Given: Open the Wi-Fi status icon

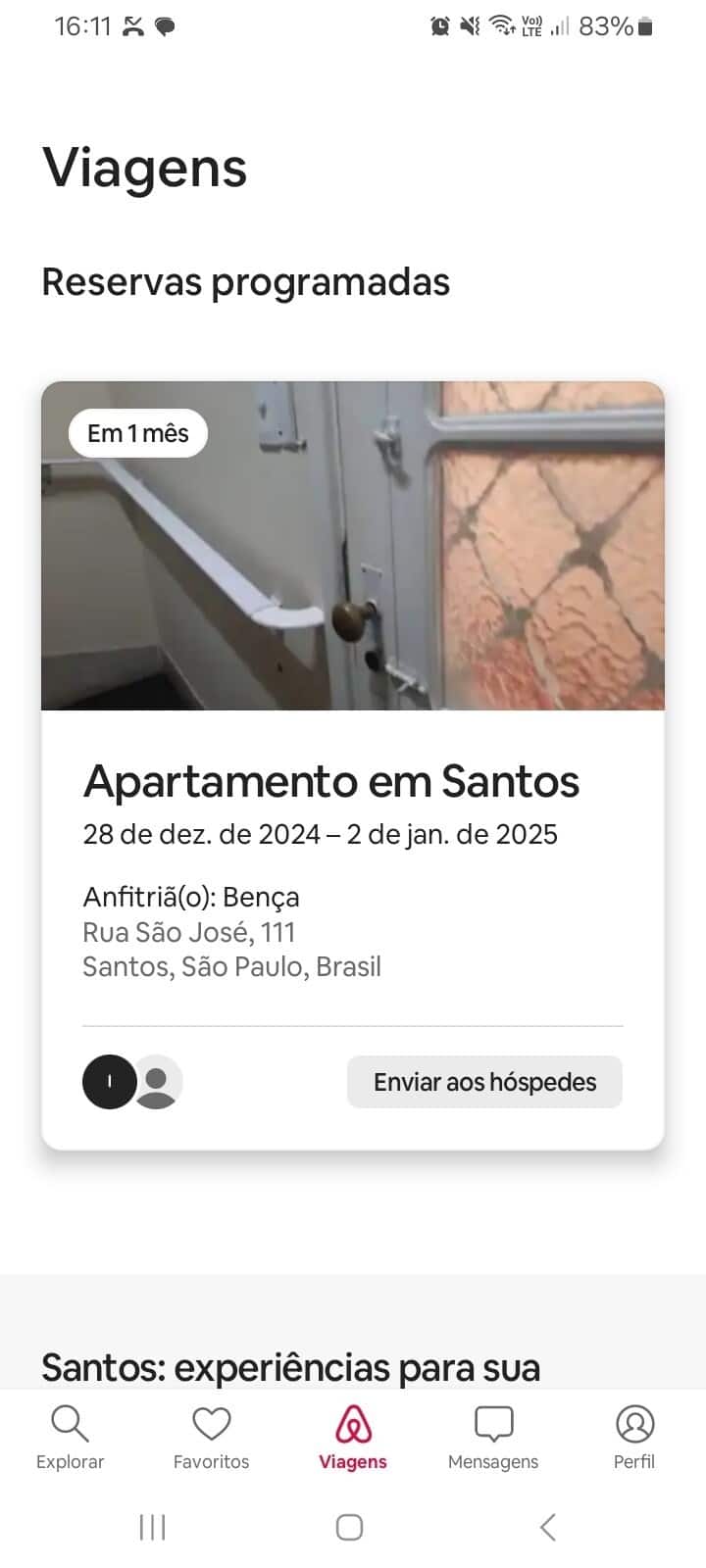Looking at the screenshot, I should (x=503, y=26).
